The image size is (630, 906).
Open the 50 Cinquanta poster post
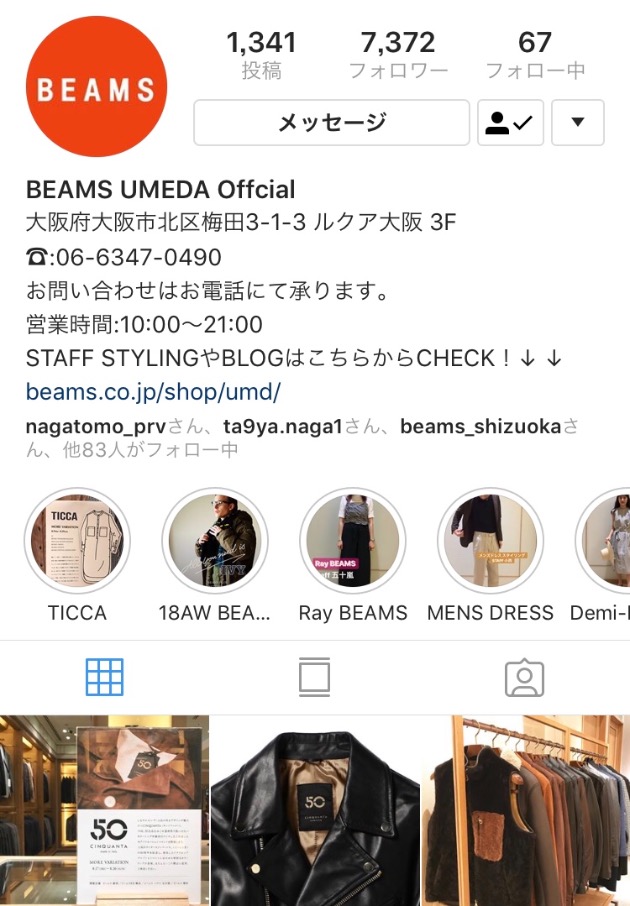click(104, 810)
